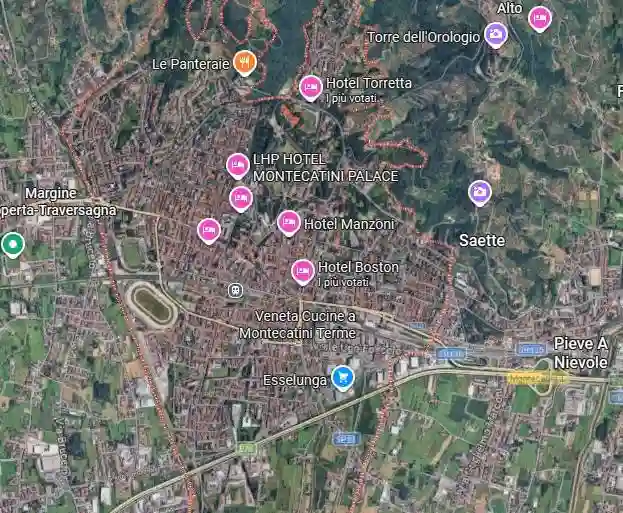Image resolution: width=623 pixels, height=513 pixels.
Task: Tap the Torre dell'Orologio photo pin
Action: (494, 35)
